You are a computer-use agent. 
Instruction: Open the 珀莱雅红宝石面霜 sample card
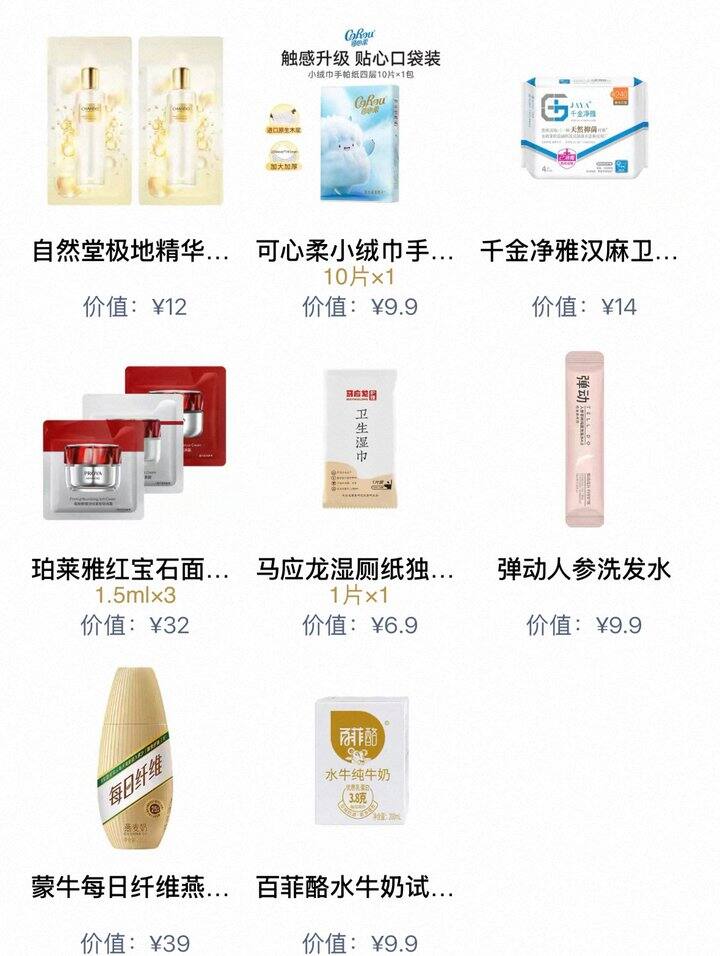coord(133,443)
